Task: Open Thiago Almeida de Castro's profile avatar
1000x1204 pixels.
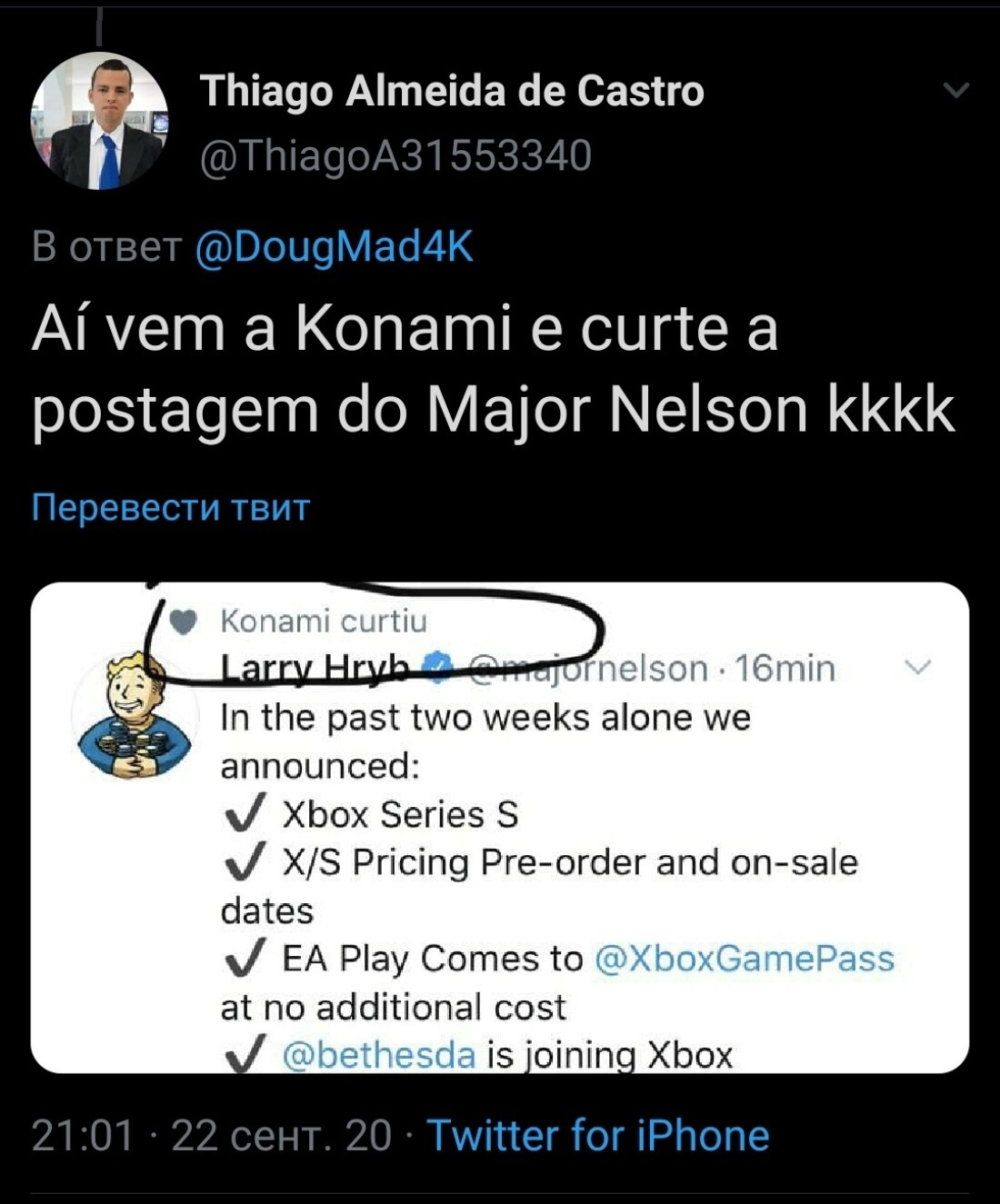Action: pyautogui.click(x=100, y=123)
